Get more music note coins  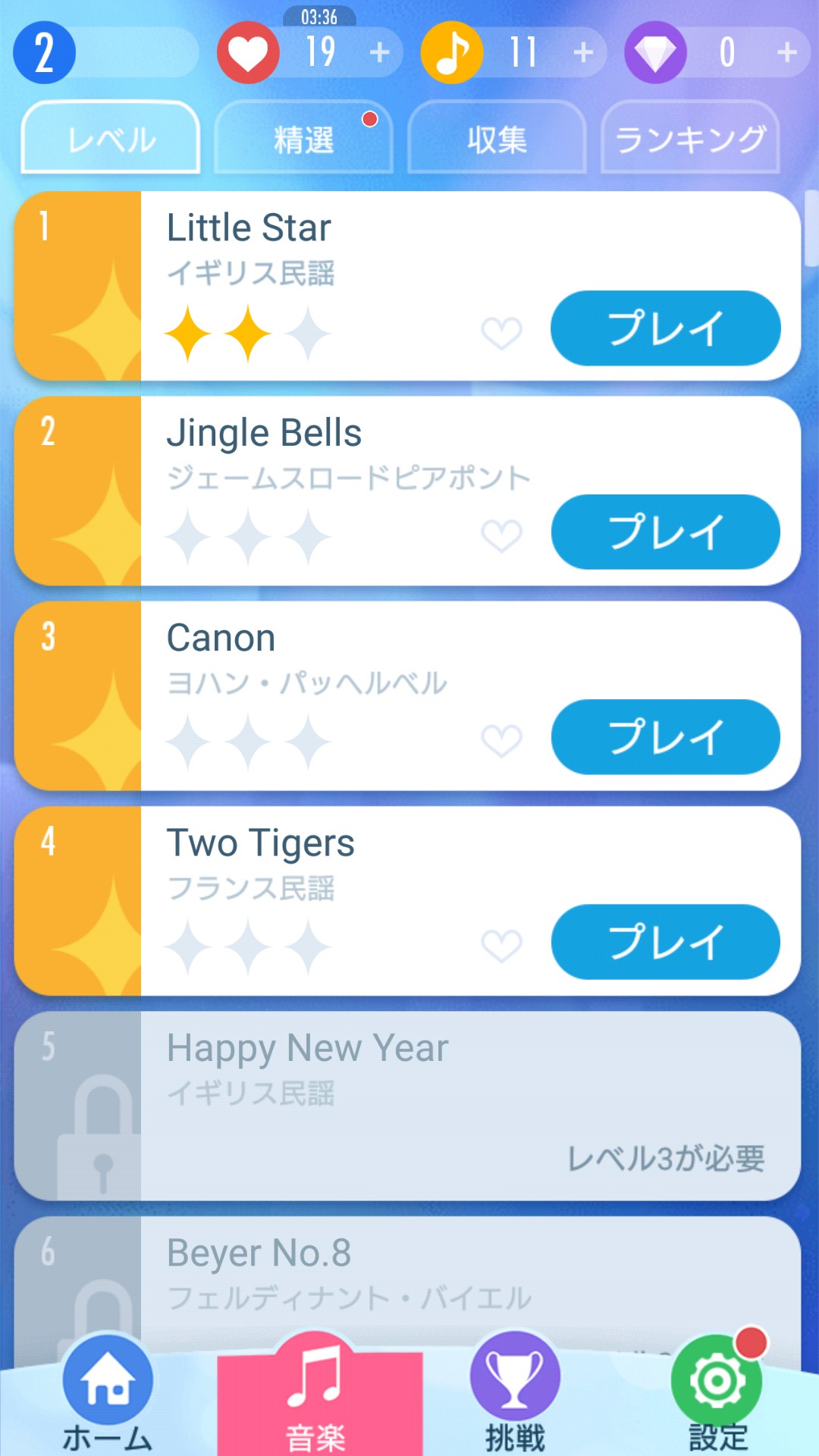pyautogui.click(x=583, y=52)
